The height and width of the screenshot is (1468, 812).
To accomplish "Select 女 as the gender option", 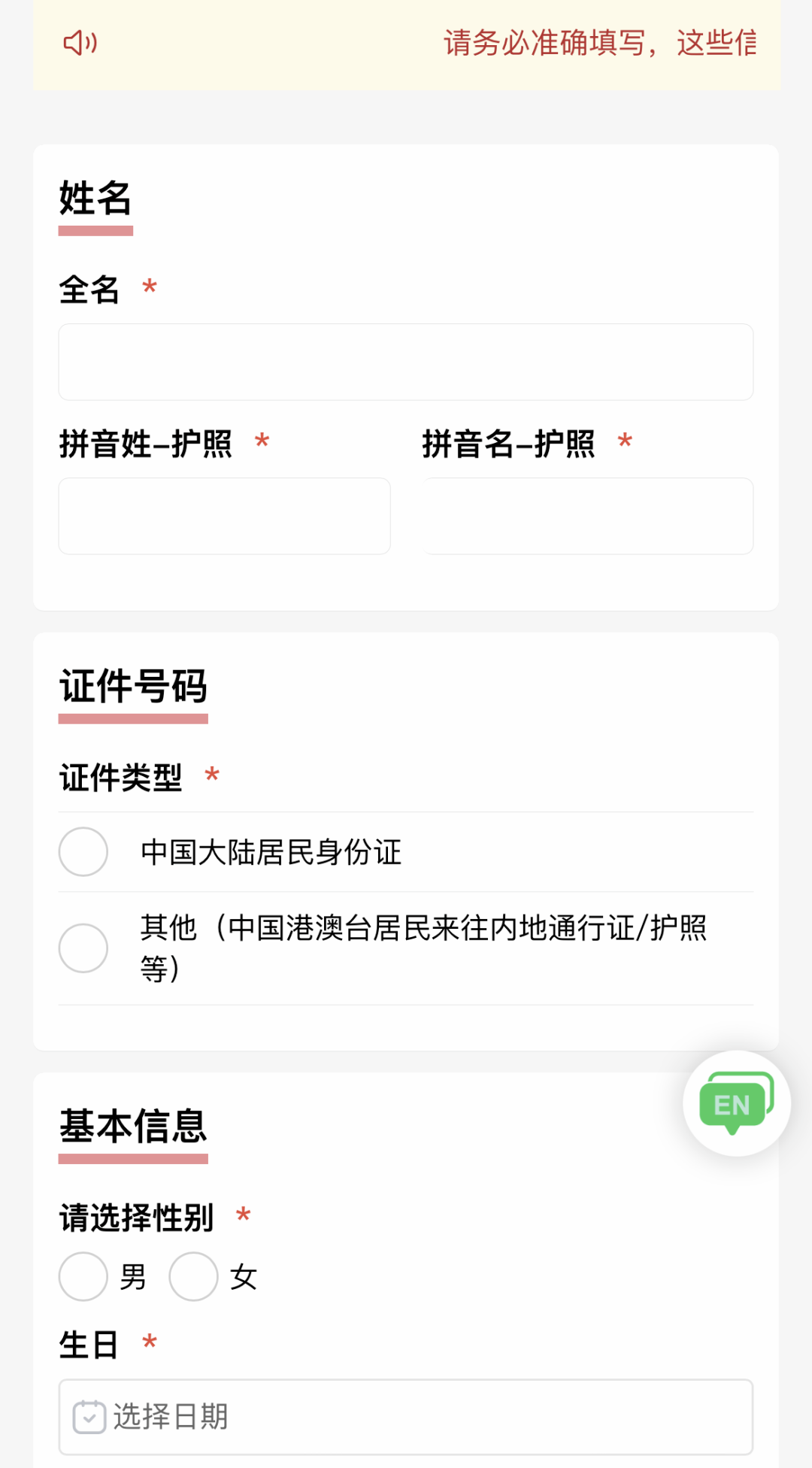I will pos(193,1276).
